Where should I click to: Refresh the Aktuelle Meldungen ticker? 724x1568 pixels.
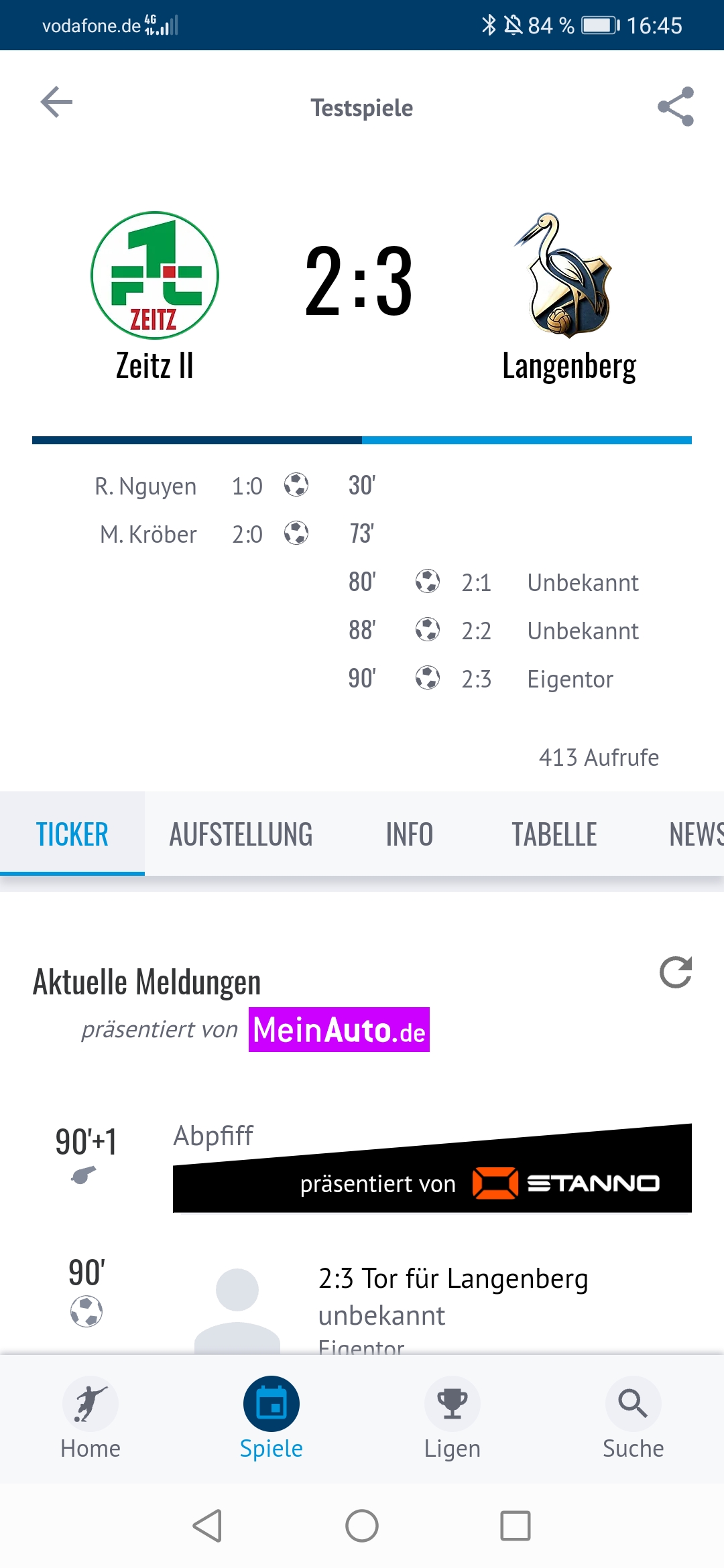coord(676,972)
